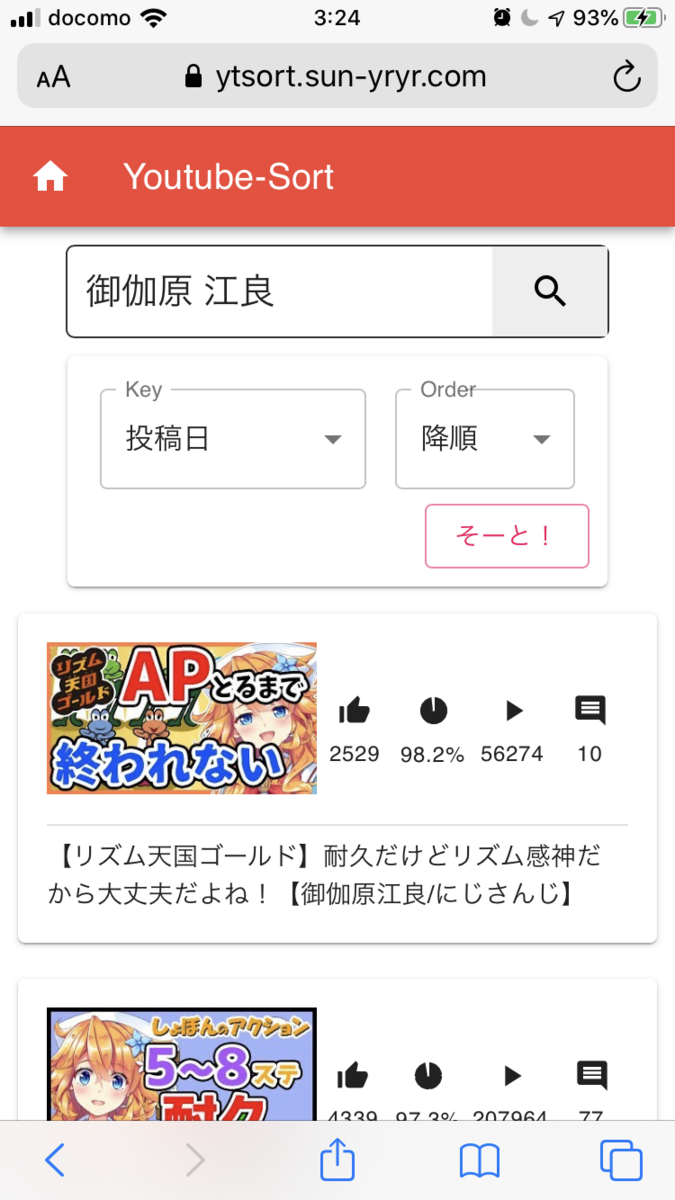Go back to the previous page
675x1200 pixels.
tap(55, 1160)
